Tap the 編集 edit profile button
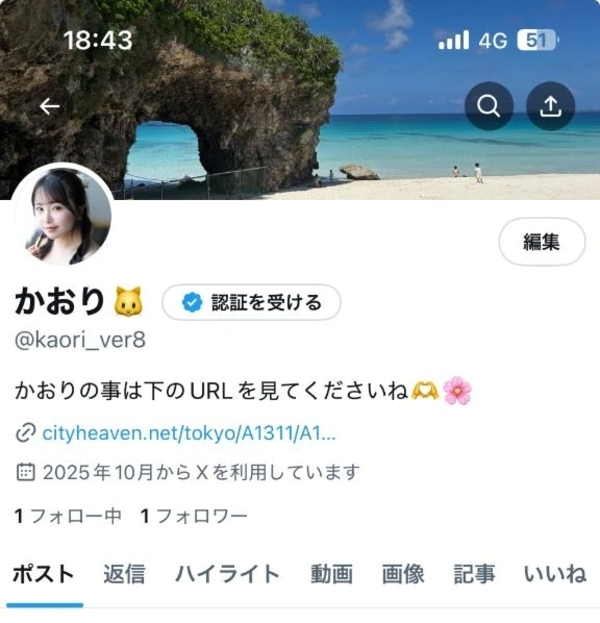The width and height of the screenshot is (600, 623). pos(541,241)
